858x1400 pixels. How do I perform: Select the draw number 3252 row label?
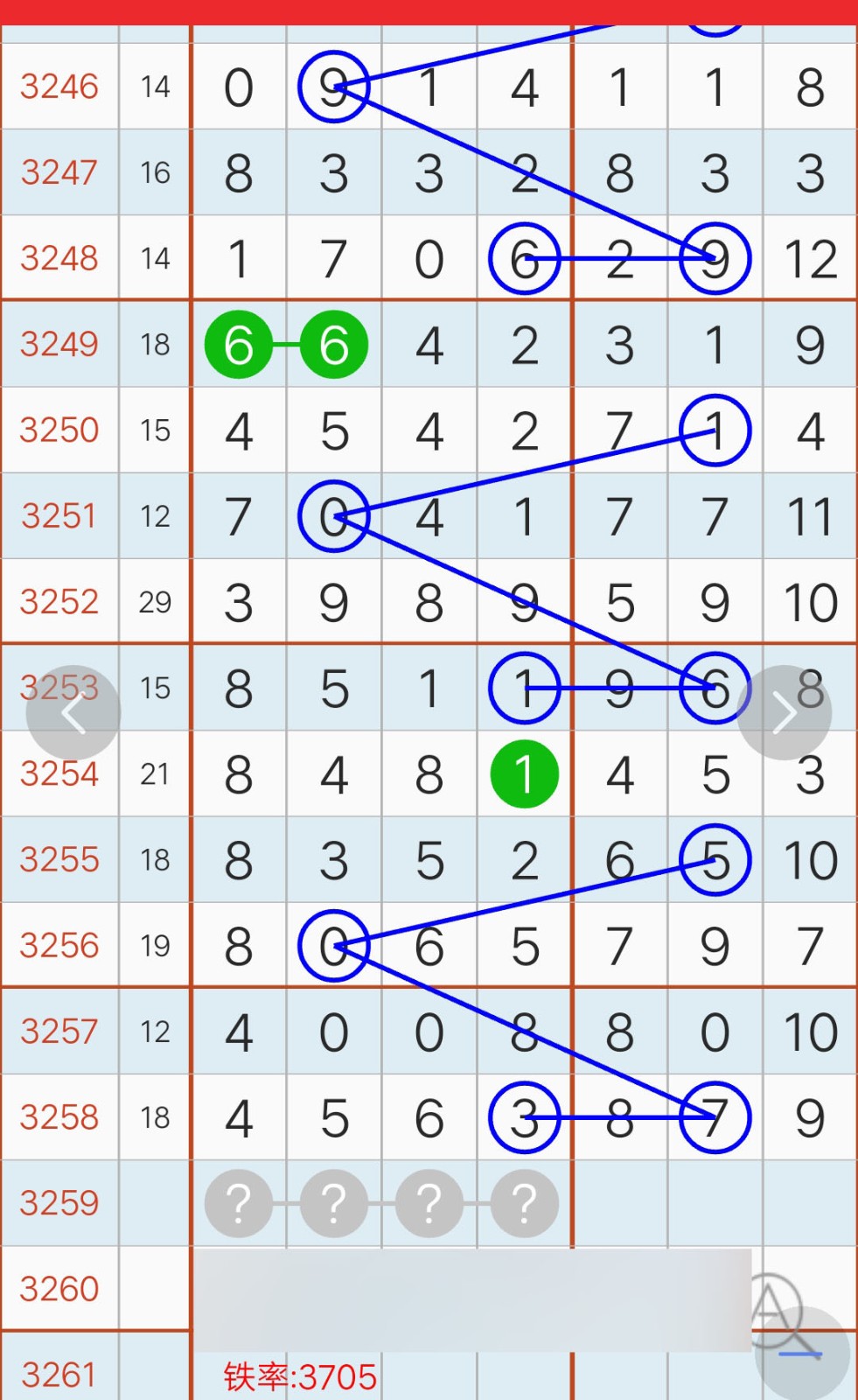pyautogui.click(x=59, y=602)
